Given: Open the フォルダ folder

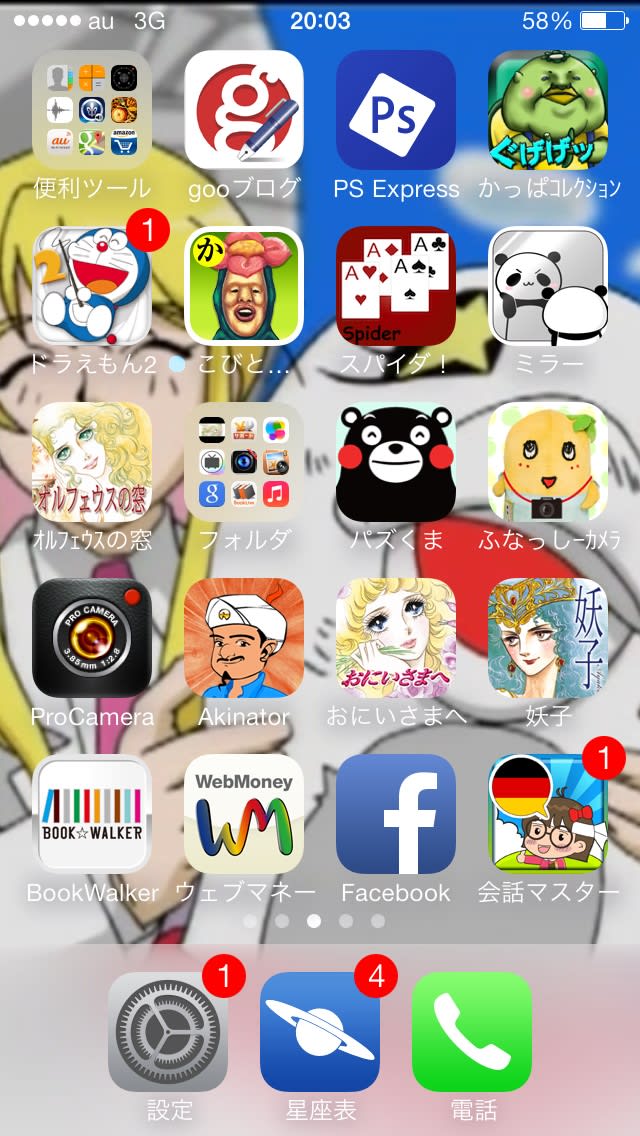Looking at the screenshot, I should click(x=244, y=462).
